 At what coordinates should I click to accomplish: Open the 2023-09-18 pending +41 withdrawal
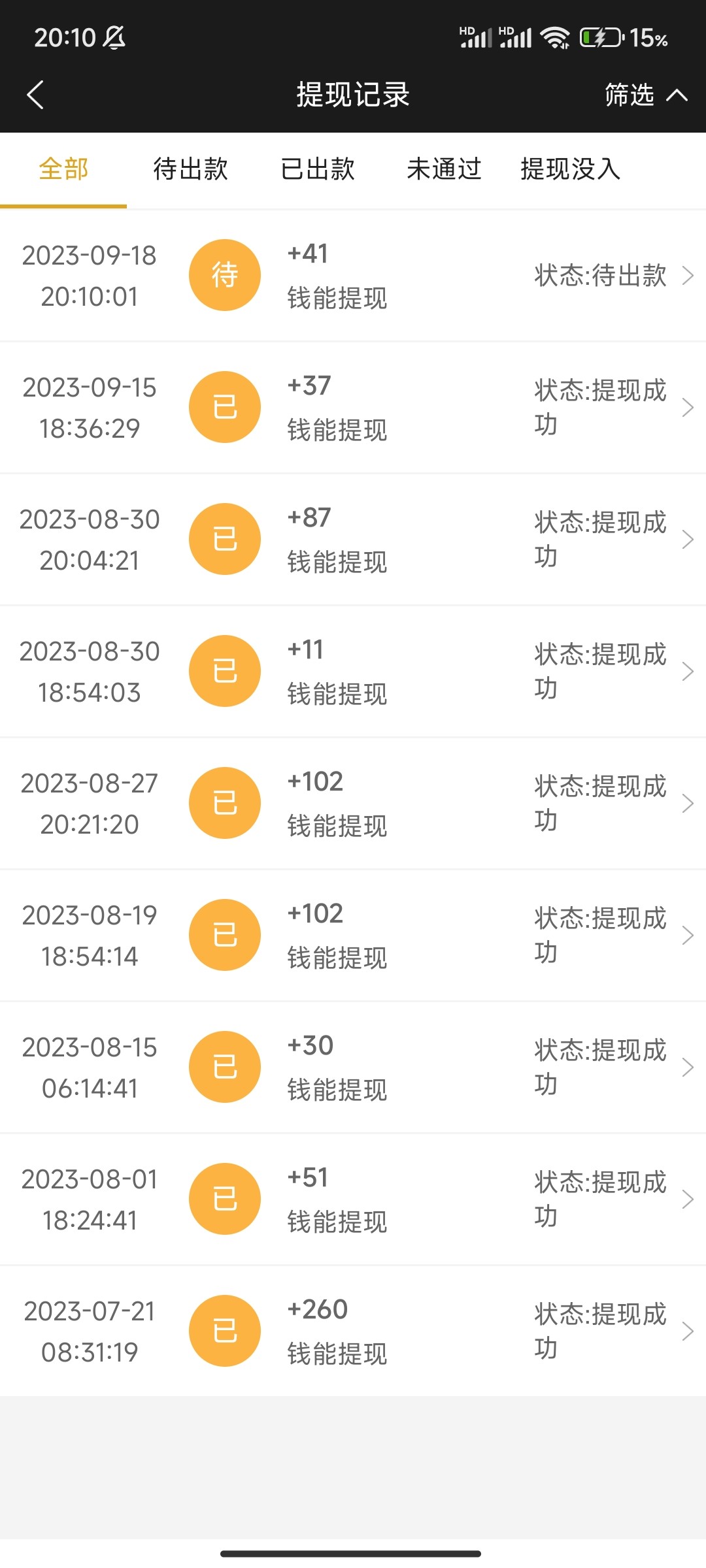353,276
